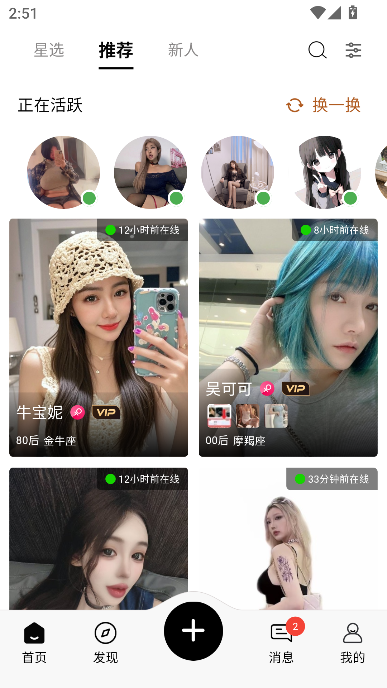Image resolution: width=387 pixels, height=688 pixels.
Task: Open the profile card online 33分钟前
Action: pyautogui.click(x=288, y=538)
